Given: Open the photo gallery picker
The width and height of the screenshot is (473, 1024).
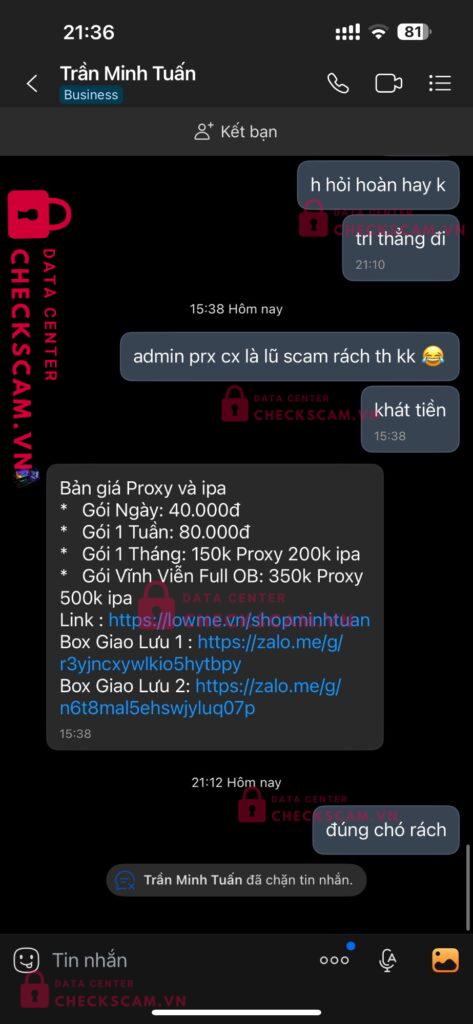Looking at the screenshot, I should click(445, 960).
